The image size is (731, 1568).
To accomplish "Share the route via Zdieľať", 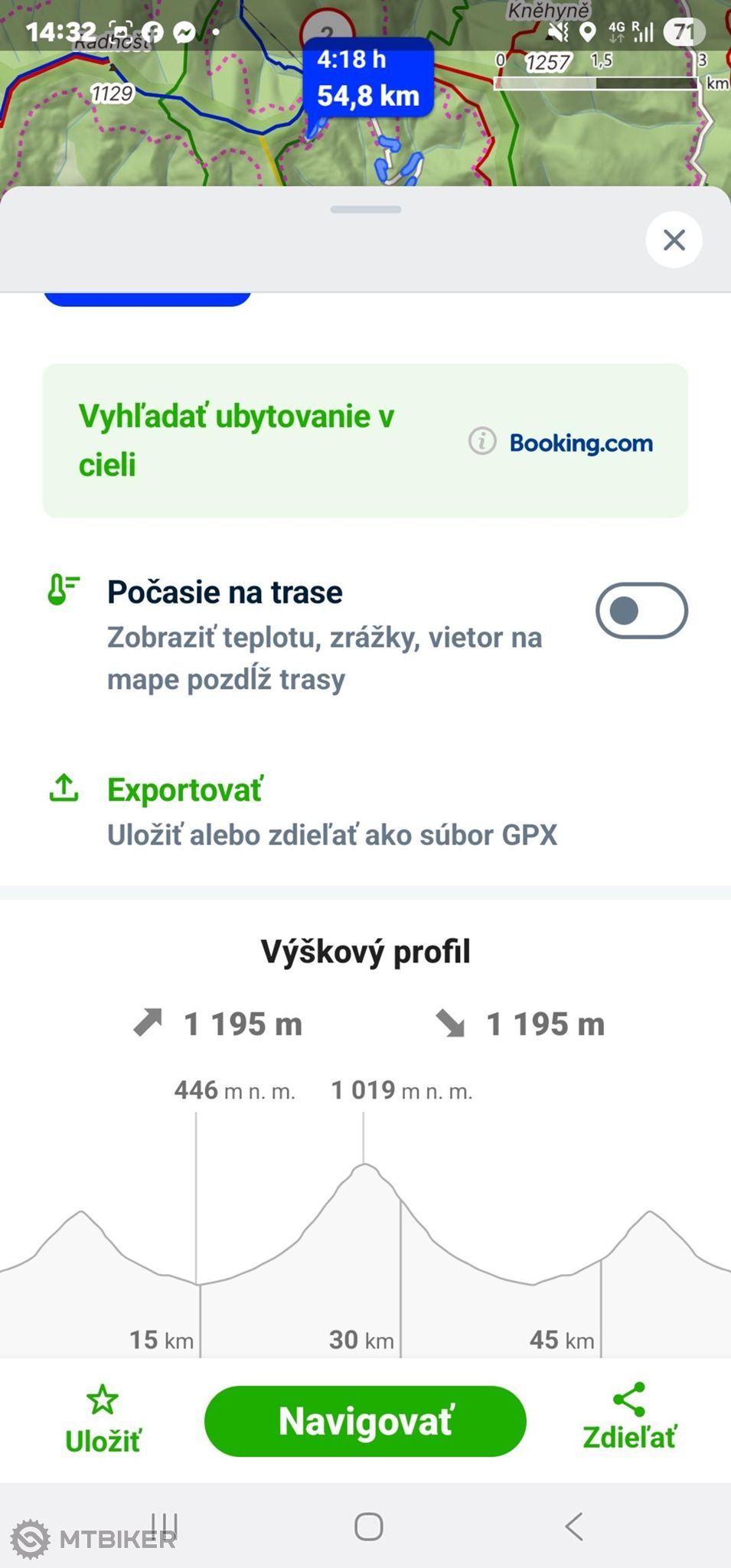I will pos(629,1417).
